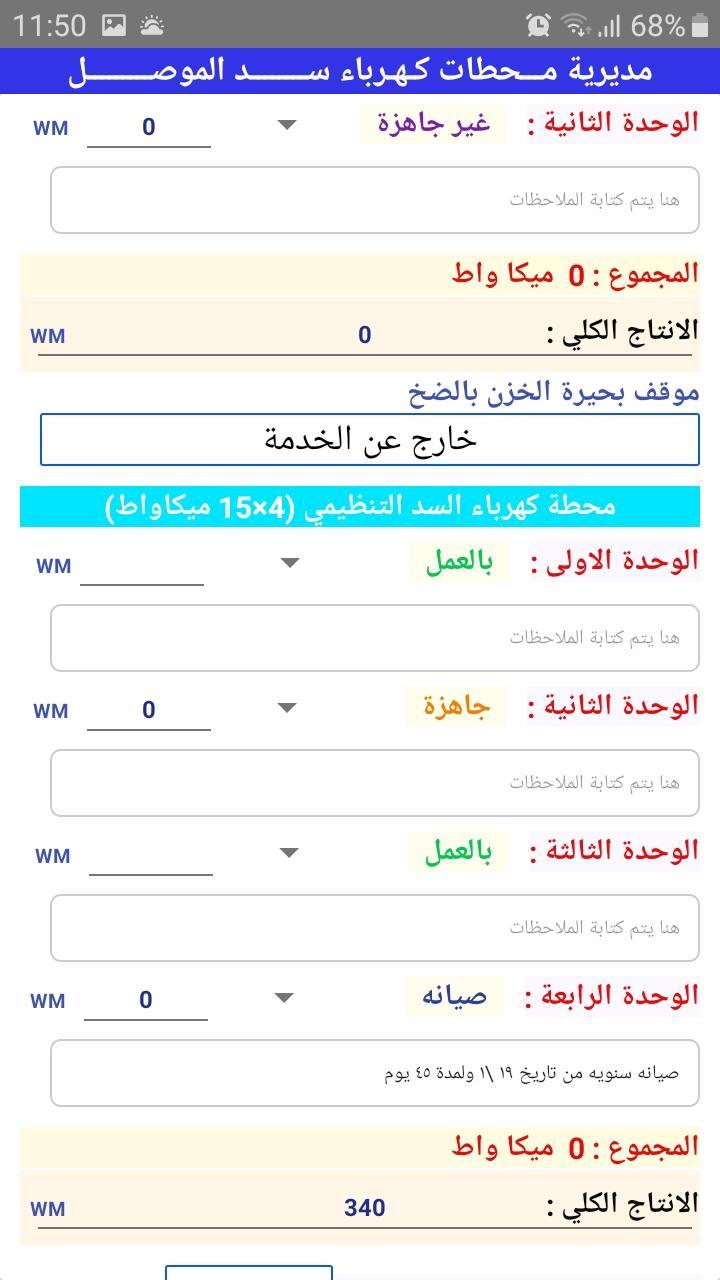720x1280 pixels.
Task: Edit the صيانه سنويه maintenance note
Action: point(375,1073)
